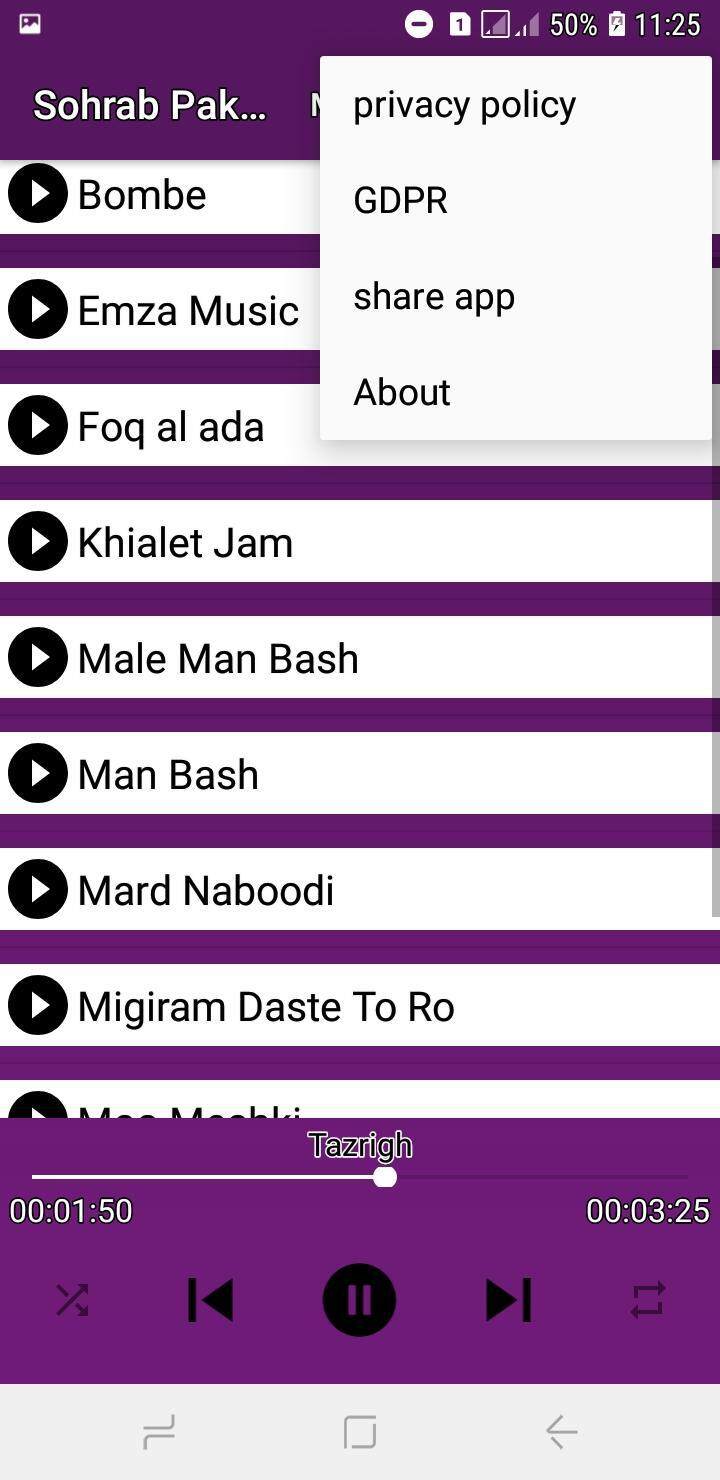Pause the current track Tazrigh
Viewport: 720px width, 1480px height.
(x=359, y=1300)
